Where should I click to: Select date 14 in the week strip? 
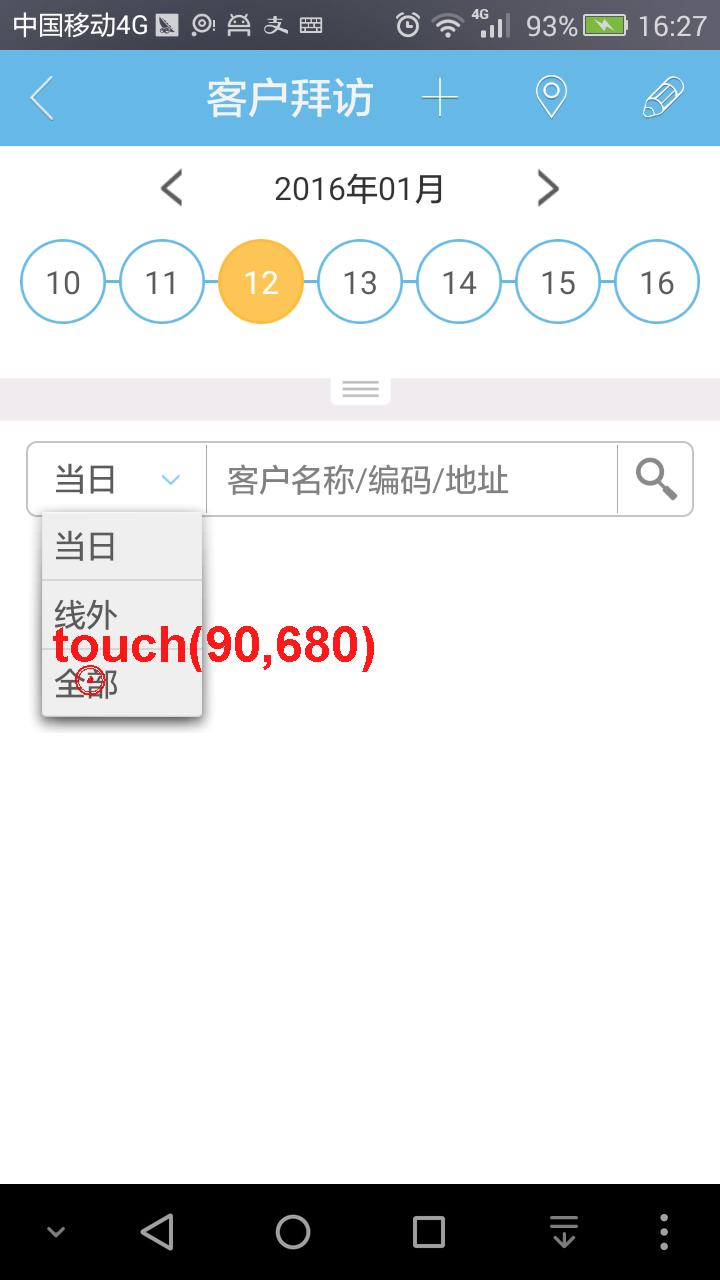[x=459, y=282]
